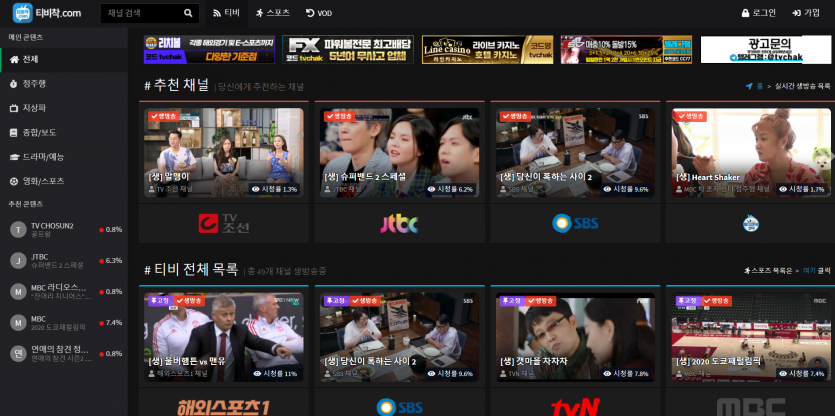Switch to the 티비 tab
Screen dimensions: 835x416
tap(226, 13)
